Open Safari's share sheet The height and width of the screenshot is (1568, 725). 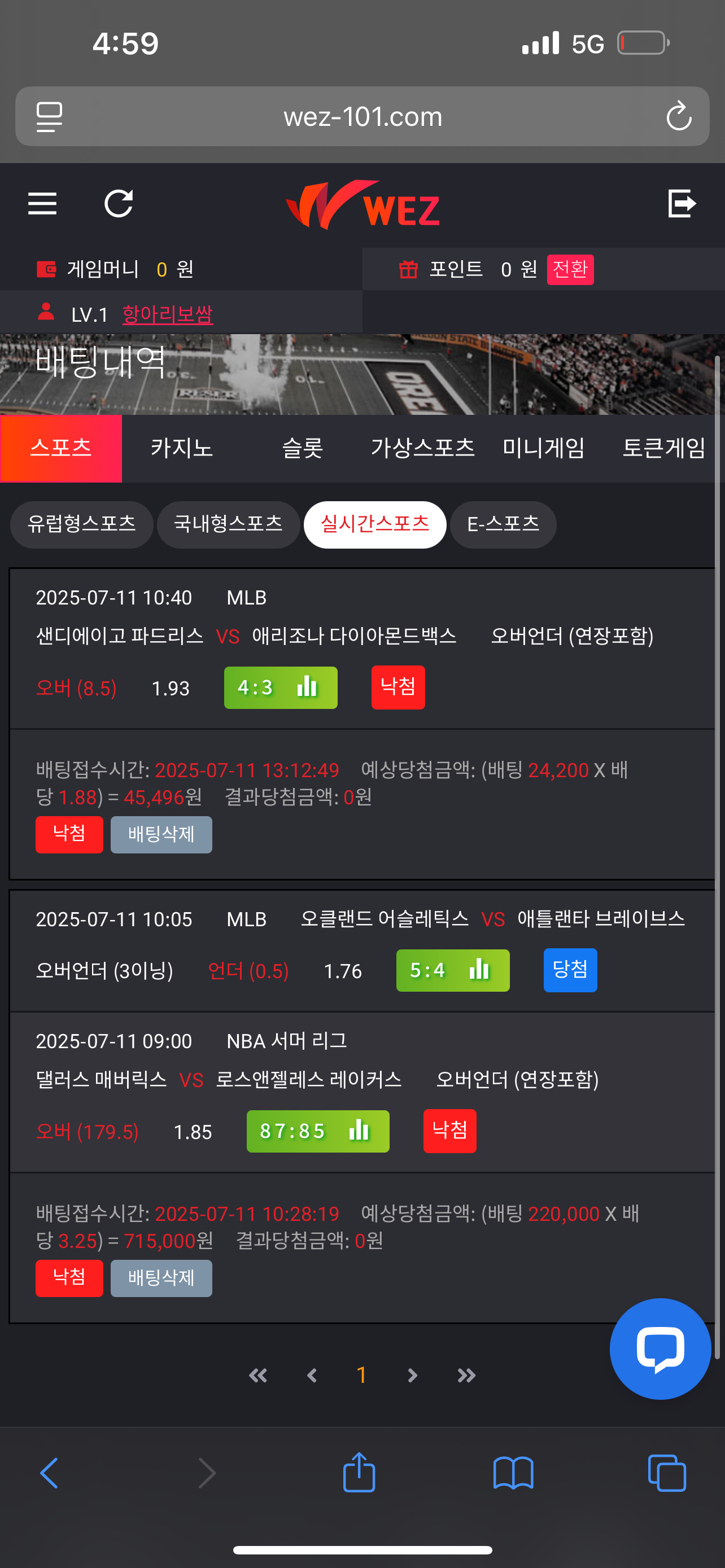[359, 1474]
